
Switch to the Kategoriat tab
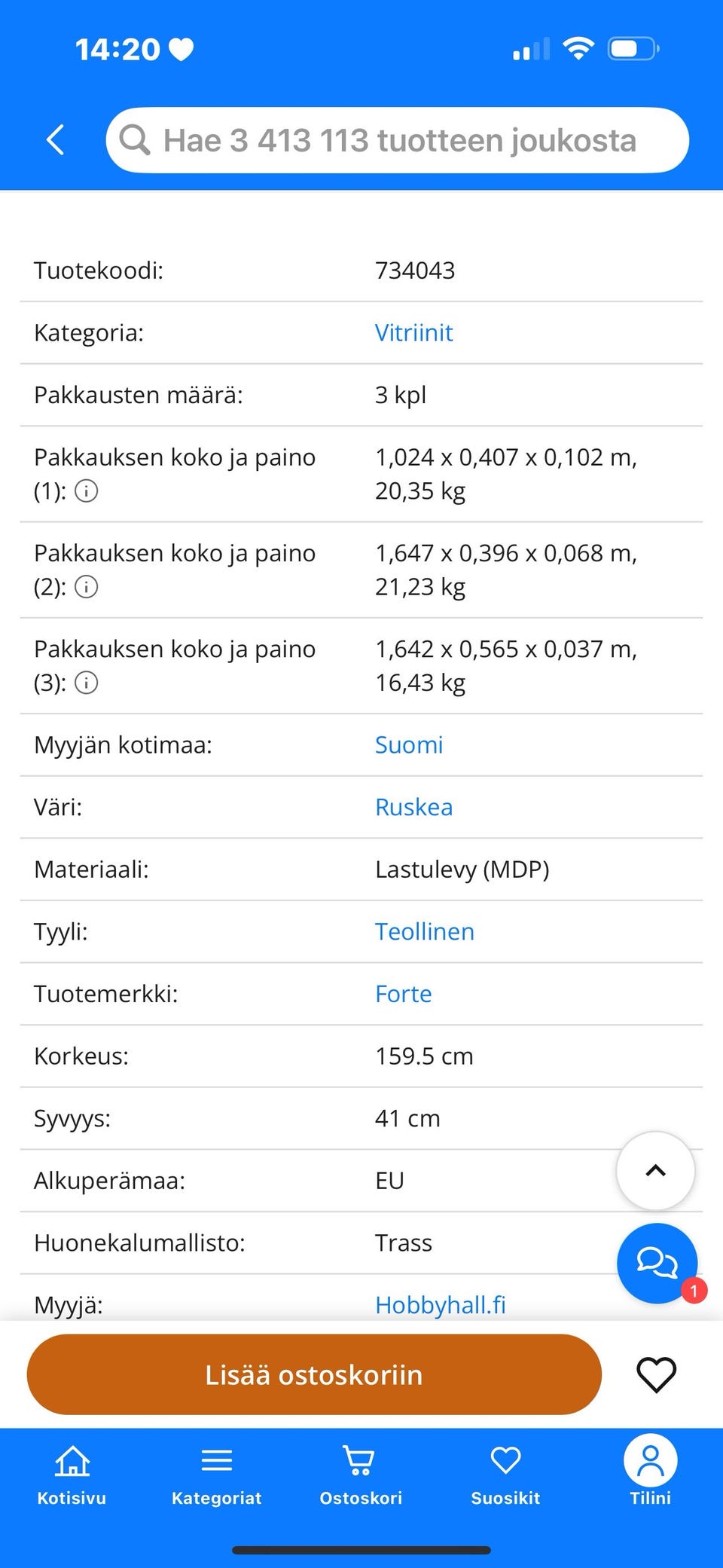pos(217,1475)
